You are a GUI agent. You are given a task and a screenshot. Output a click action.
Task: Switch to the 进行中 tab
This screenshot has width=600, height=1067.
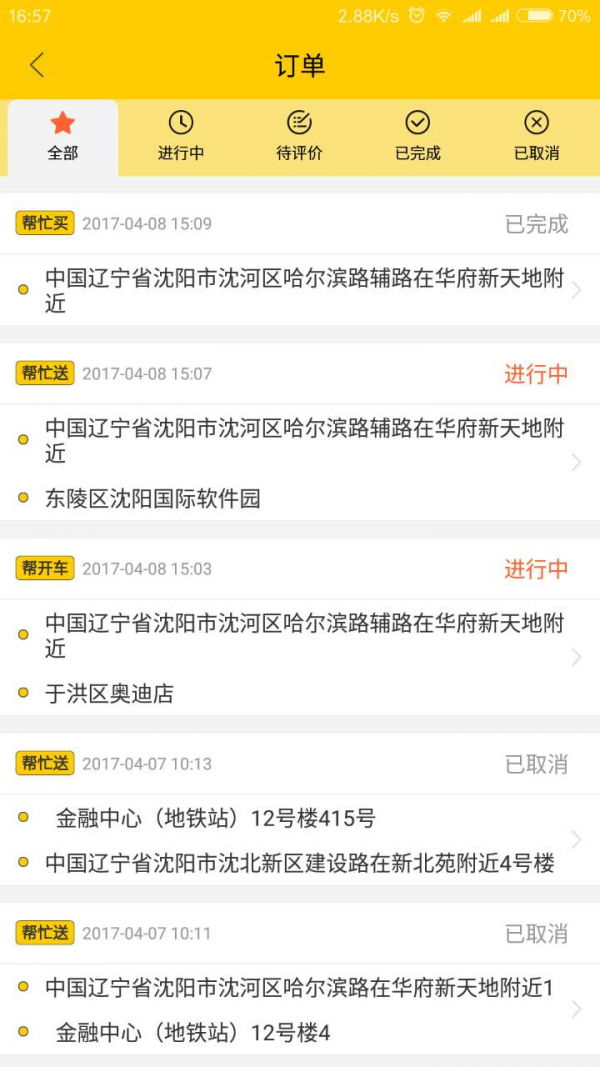(x=181, y=137)
